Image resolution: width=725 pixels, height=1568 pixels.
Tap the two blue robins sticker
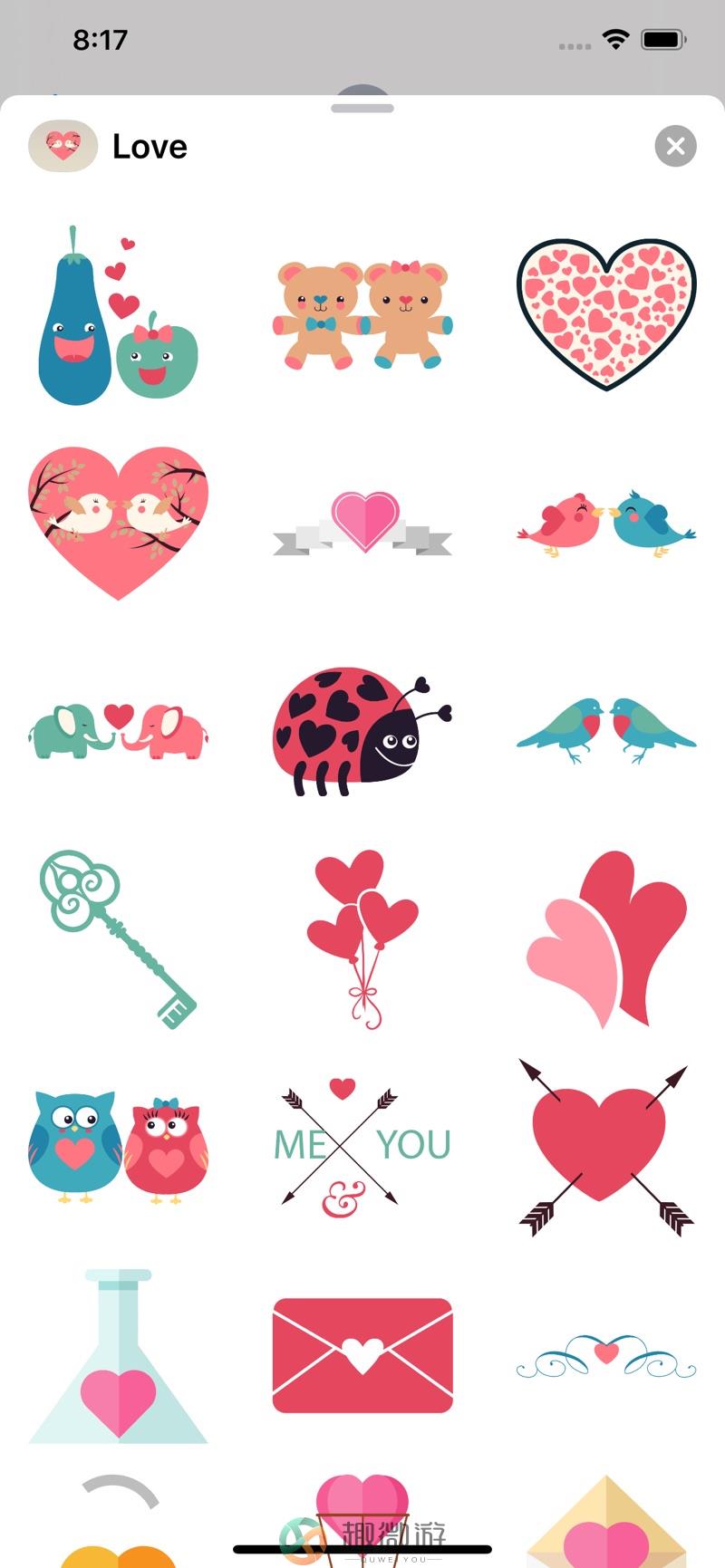pyautogui.click(x=606, y=730)
